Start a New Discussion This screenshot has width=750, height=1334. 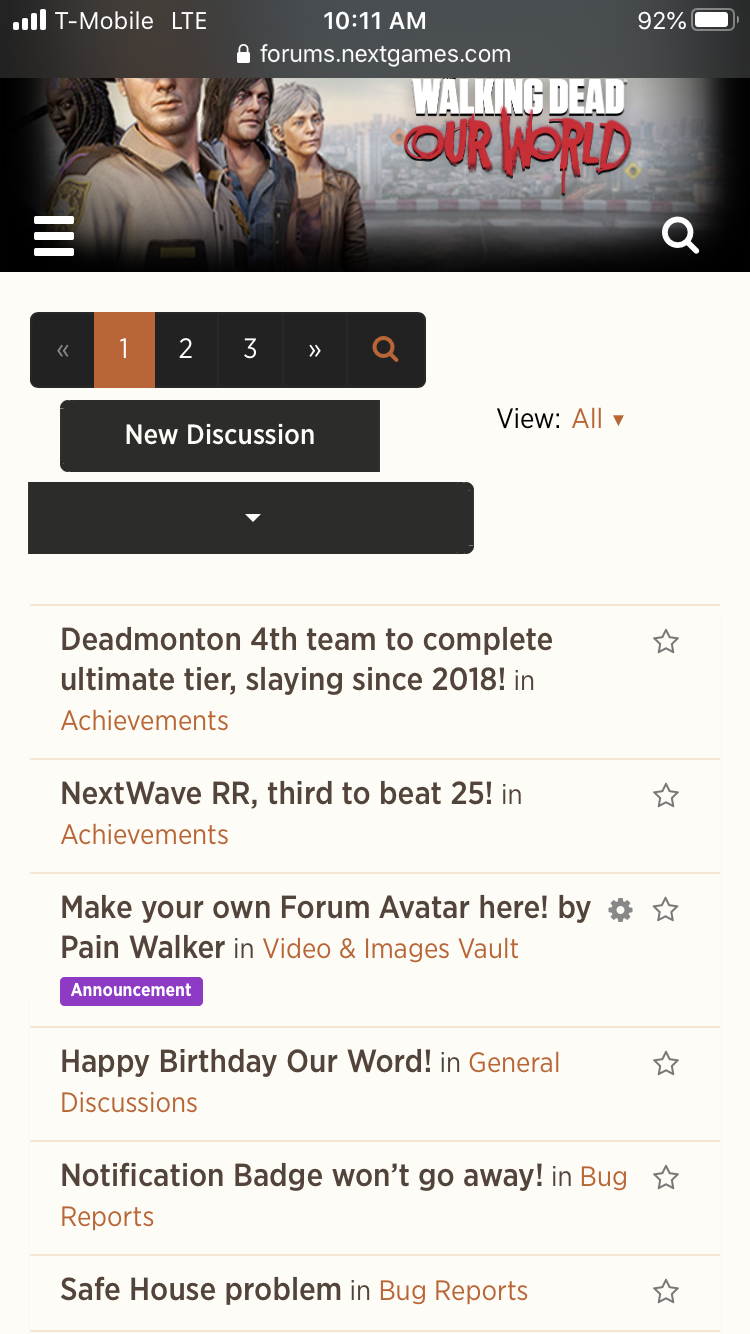pos(220,435)
